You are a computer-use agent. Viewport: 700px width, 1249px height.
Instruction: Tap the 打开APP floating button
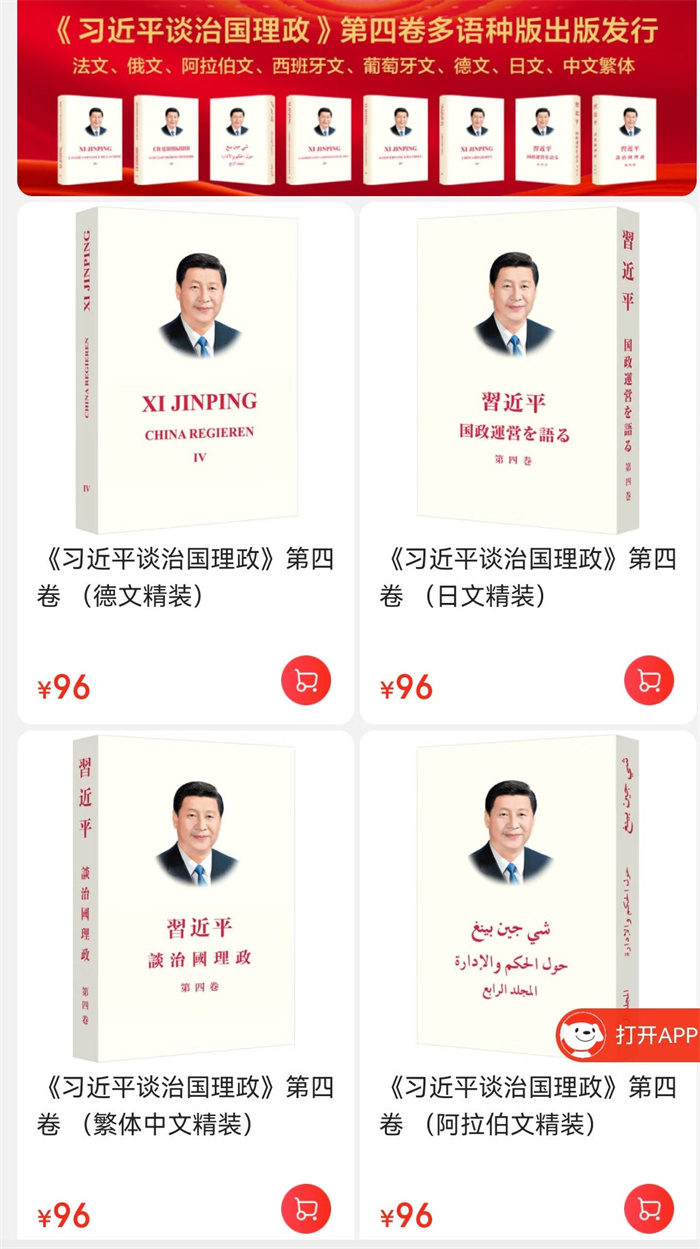click(629, 1035)
